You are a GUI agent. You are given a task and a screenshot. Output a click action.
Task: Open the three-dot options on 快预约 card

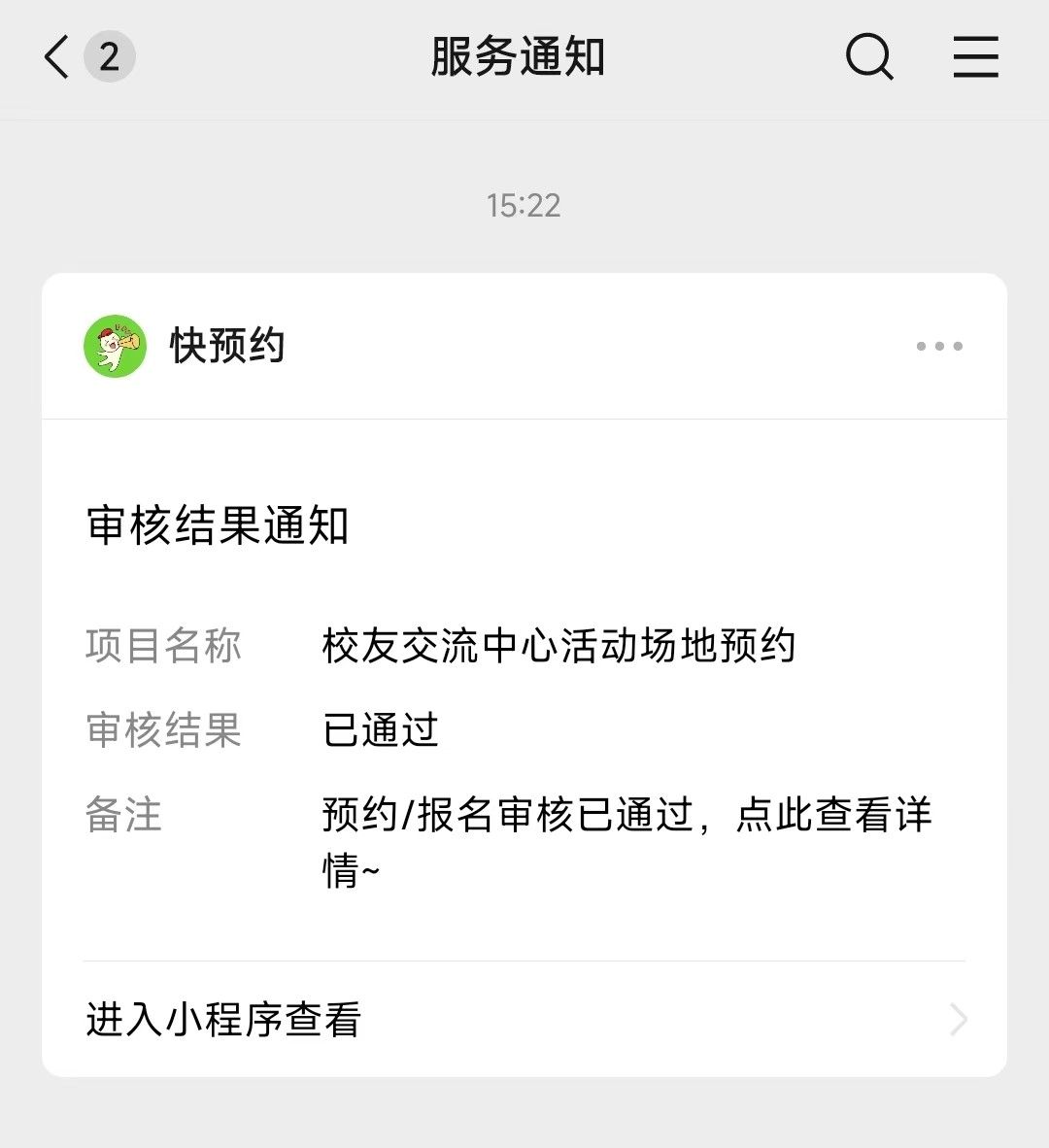938,346
